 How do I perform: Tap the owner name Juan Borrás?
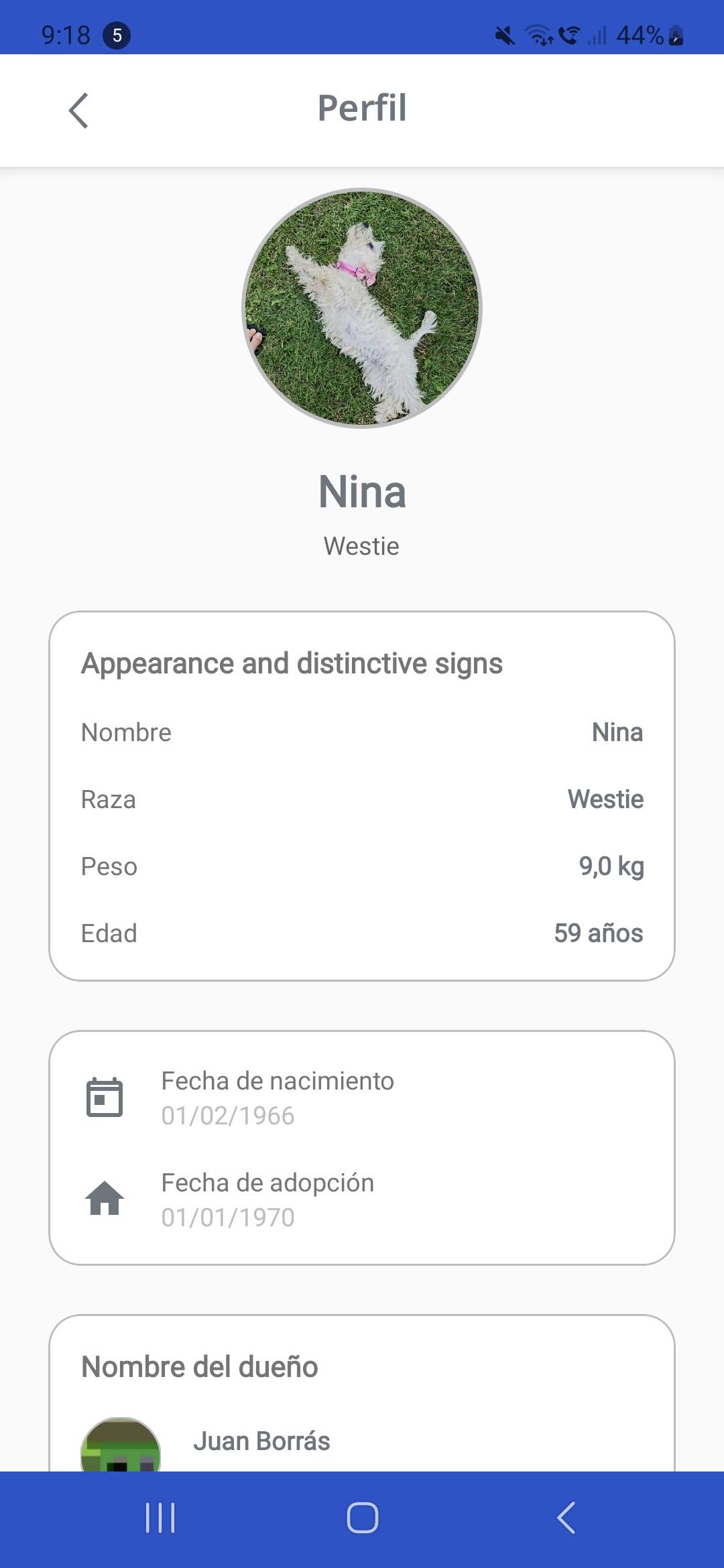263,1441
